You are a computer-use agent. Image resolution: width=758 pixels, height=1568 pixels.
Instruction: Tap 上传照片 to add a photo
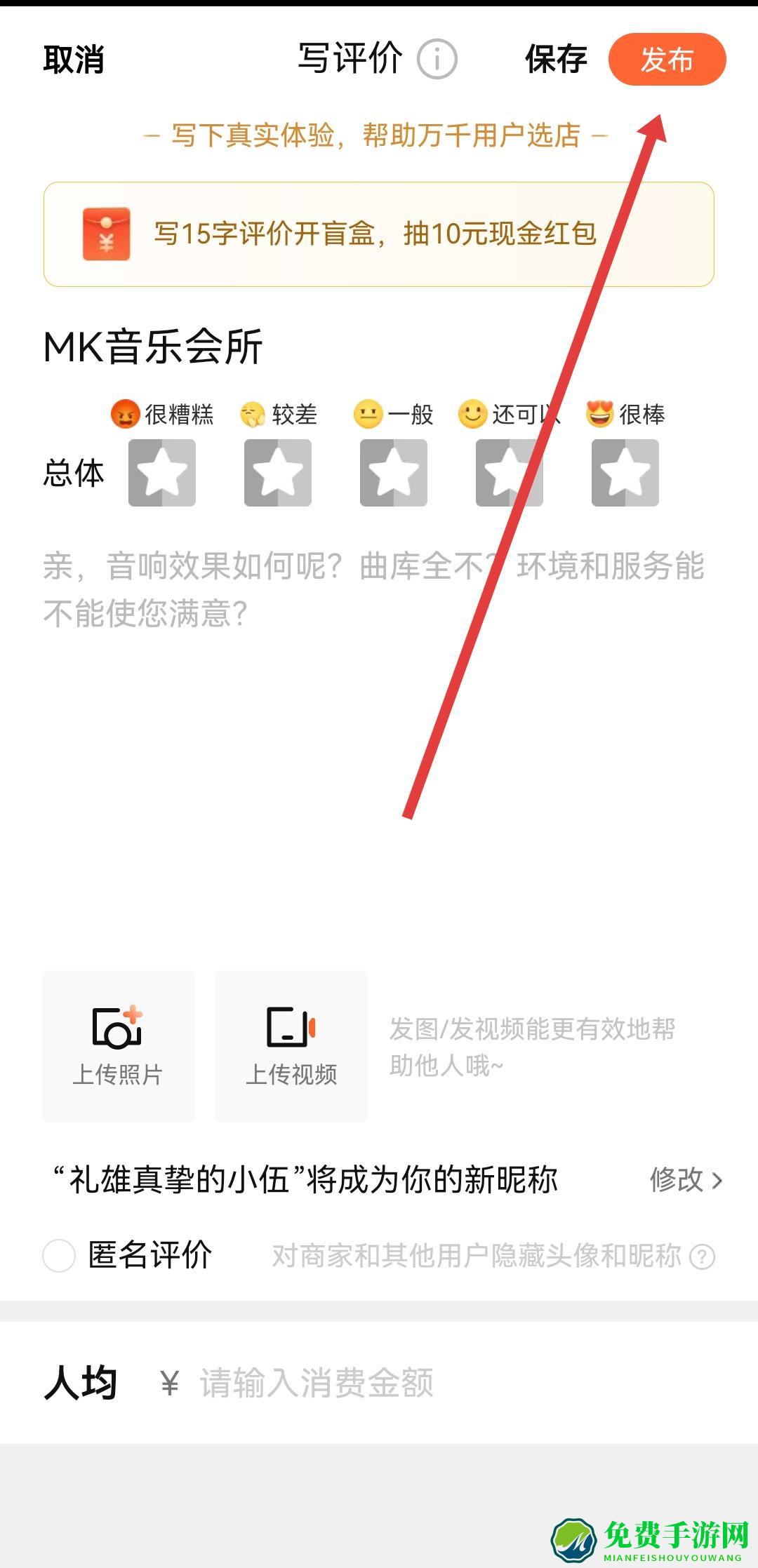click(118, 1046)
